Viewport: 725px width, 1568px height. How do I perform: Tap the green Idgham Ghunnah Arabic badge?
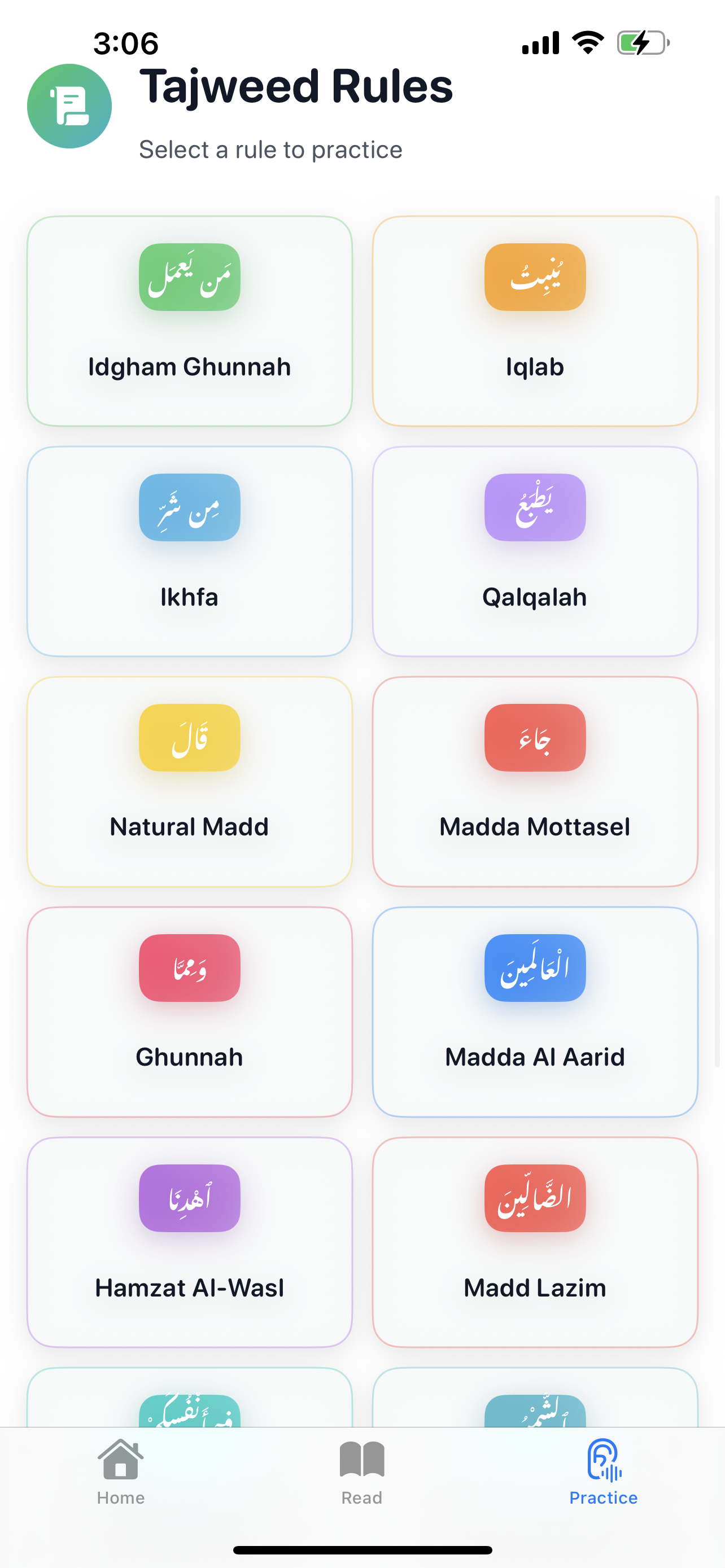tap(189, 278)
